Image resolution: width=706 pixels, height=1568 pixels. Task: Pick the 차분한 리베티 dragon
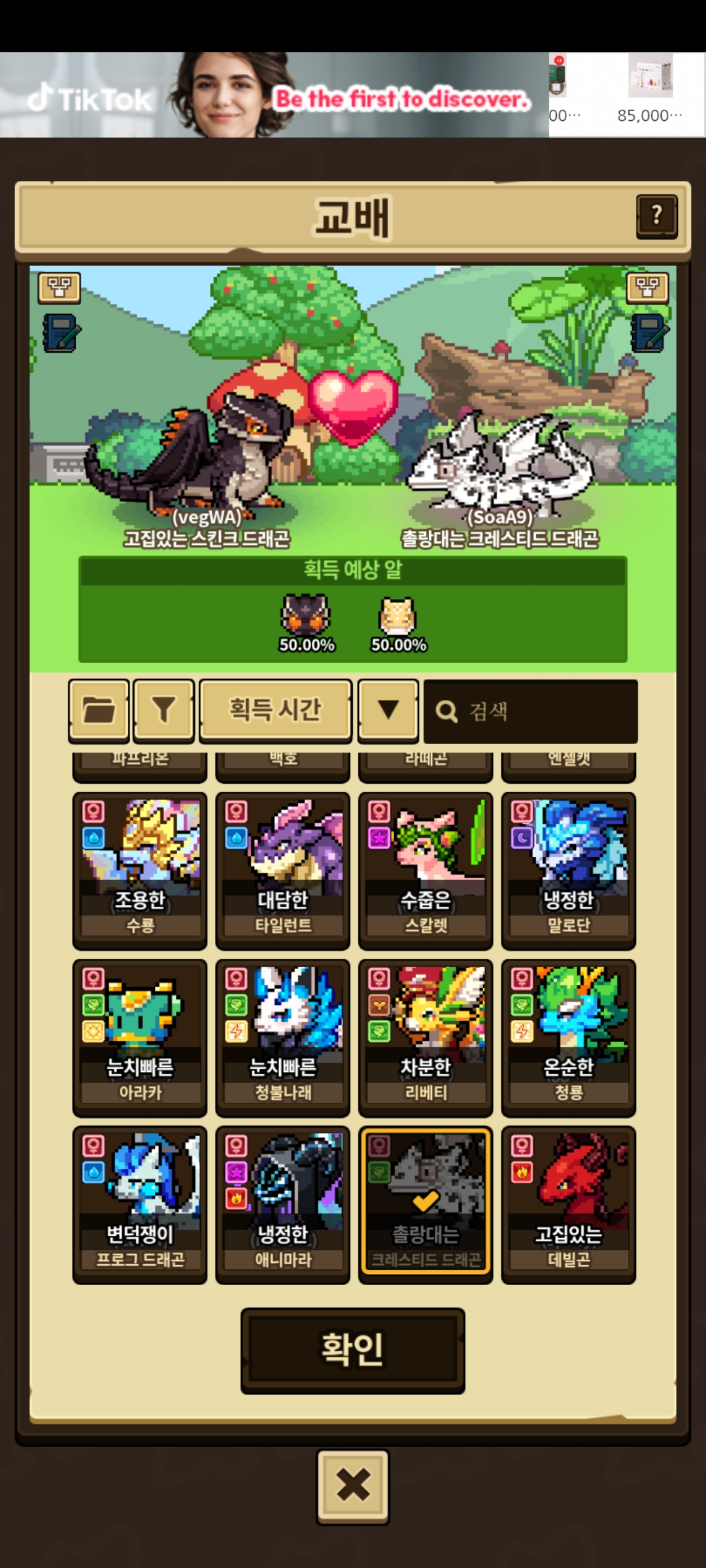[x=426, y=1037]
